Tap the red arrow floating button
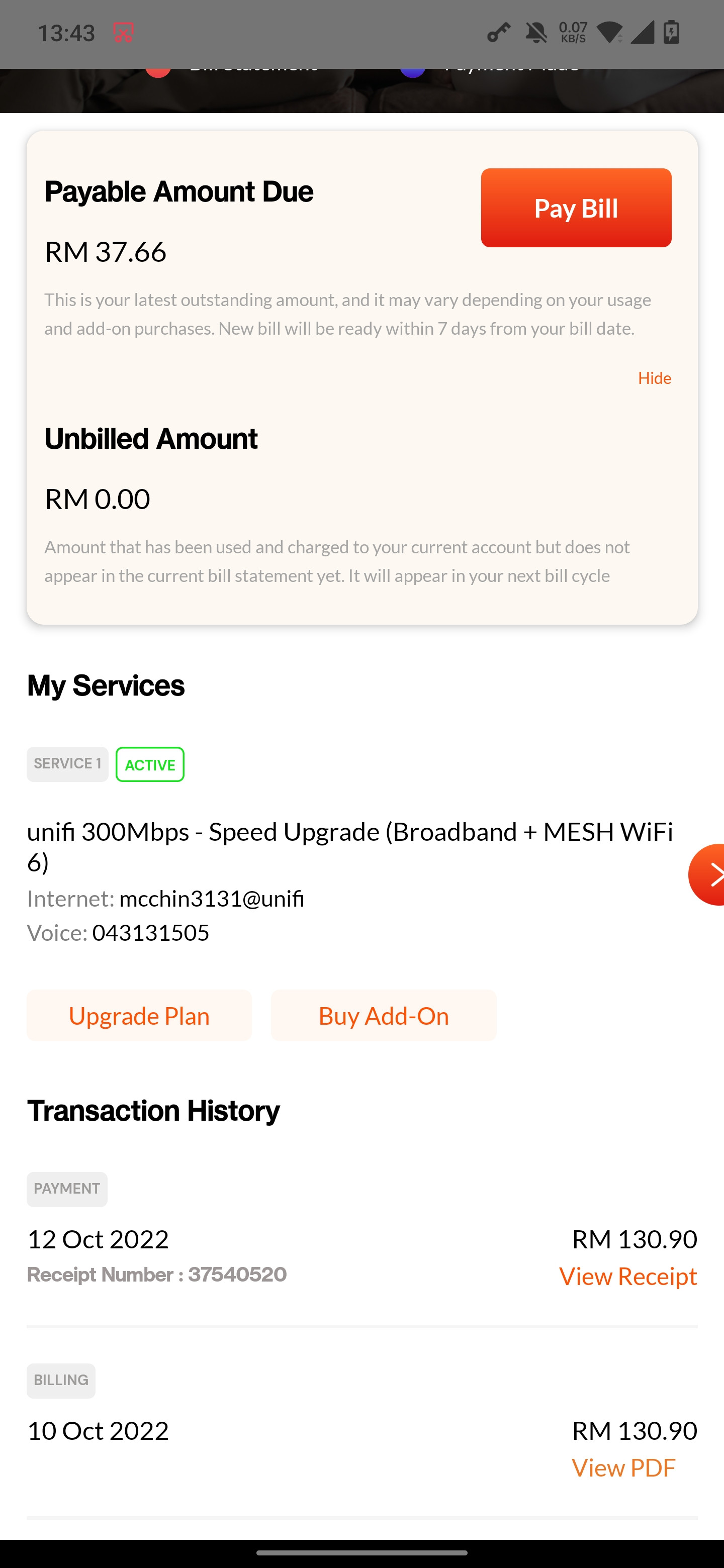This screenshot has width=724, height=1568. 707,874
